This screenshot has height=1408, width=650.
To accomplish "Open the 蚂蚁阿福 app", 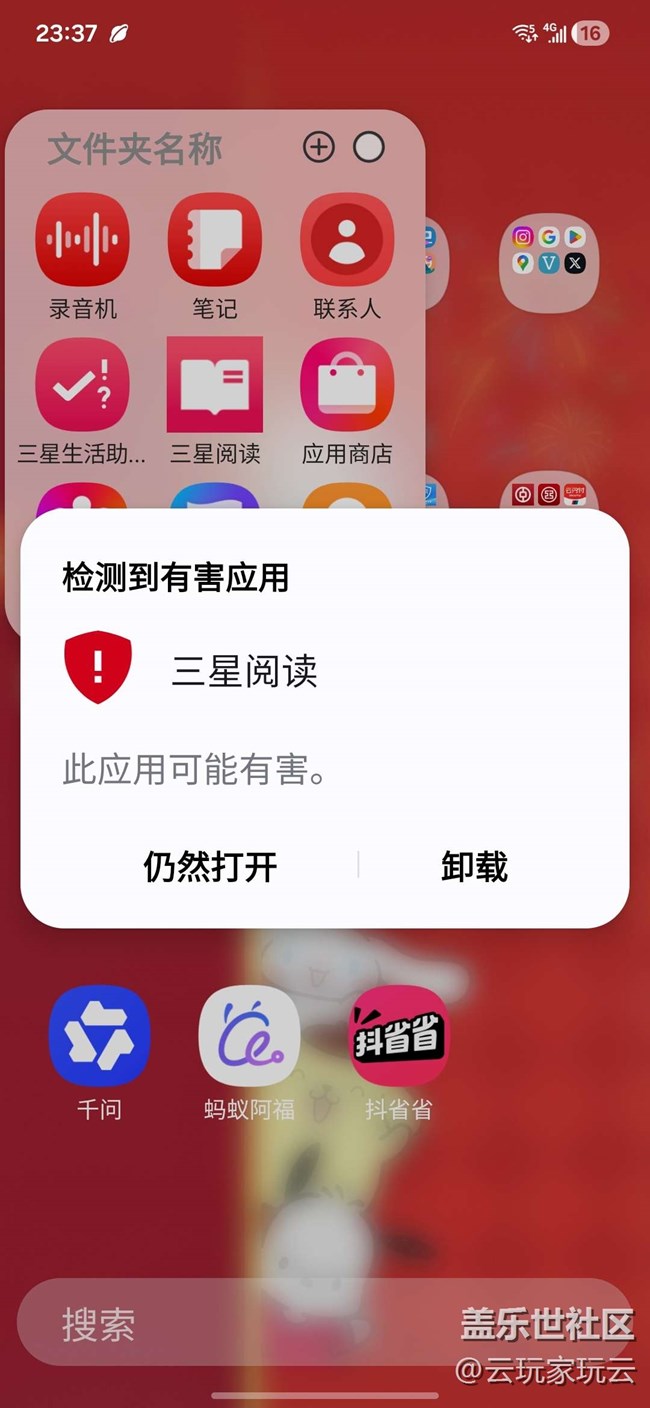I will pyautogui.click(x=249, y=1036).
